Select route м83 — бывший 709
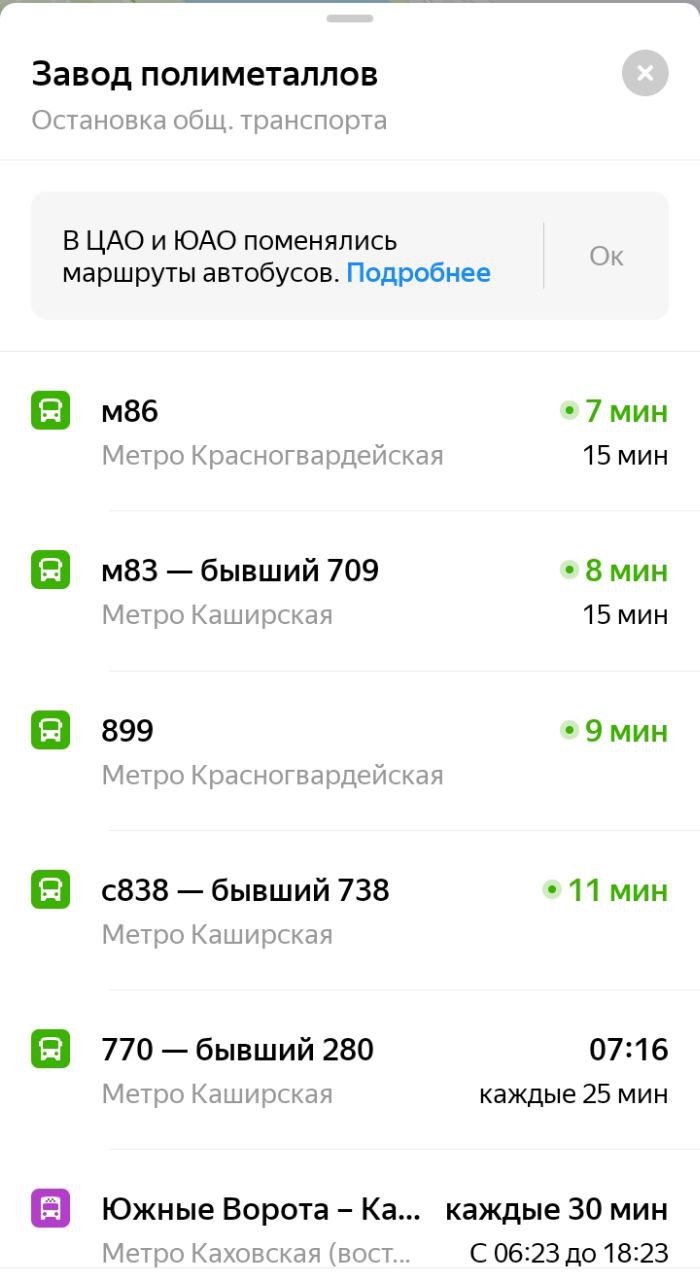This screenshot has width=700, height=1280. pos(350,591)
